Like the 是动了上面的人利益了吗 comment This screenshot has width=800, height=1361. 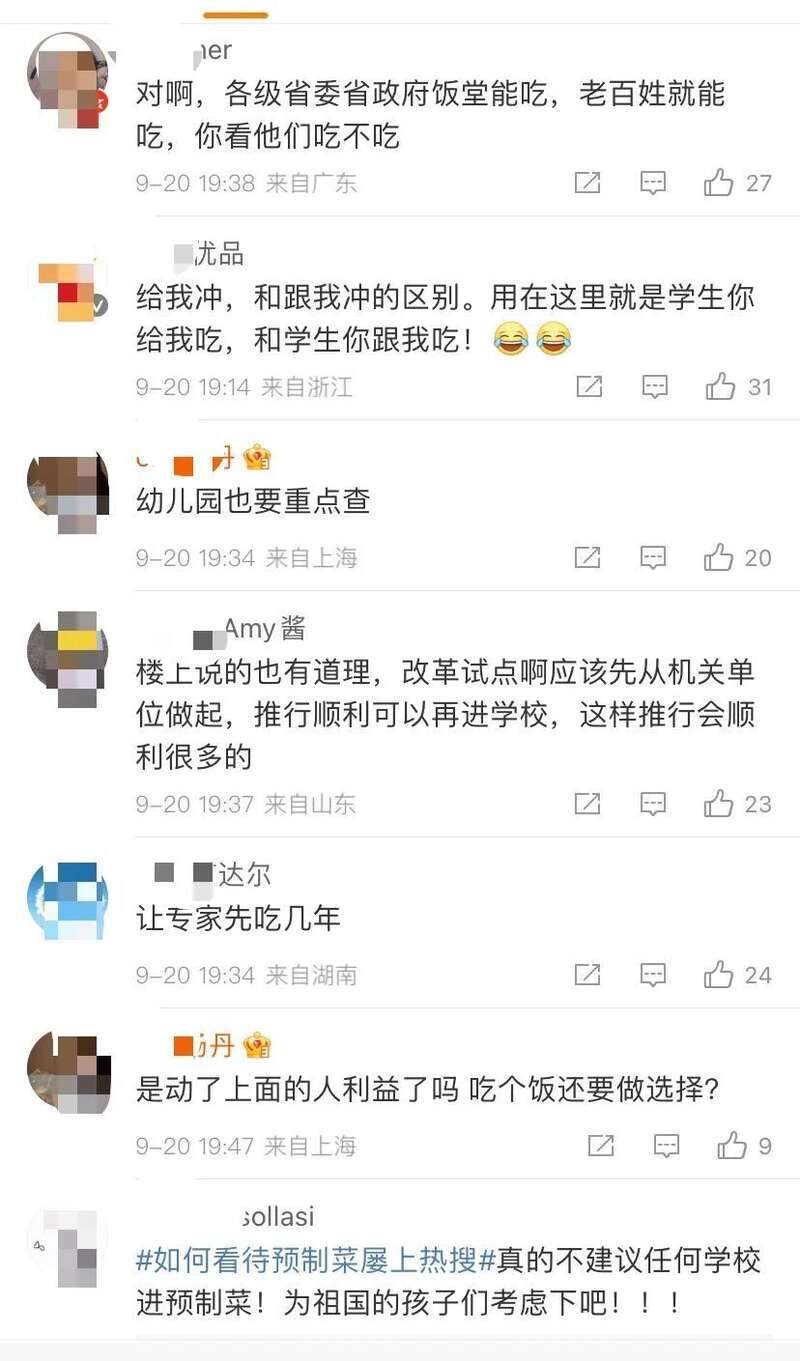coord(732,1146)
